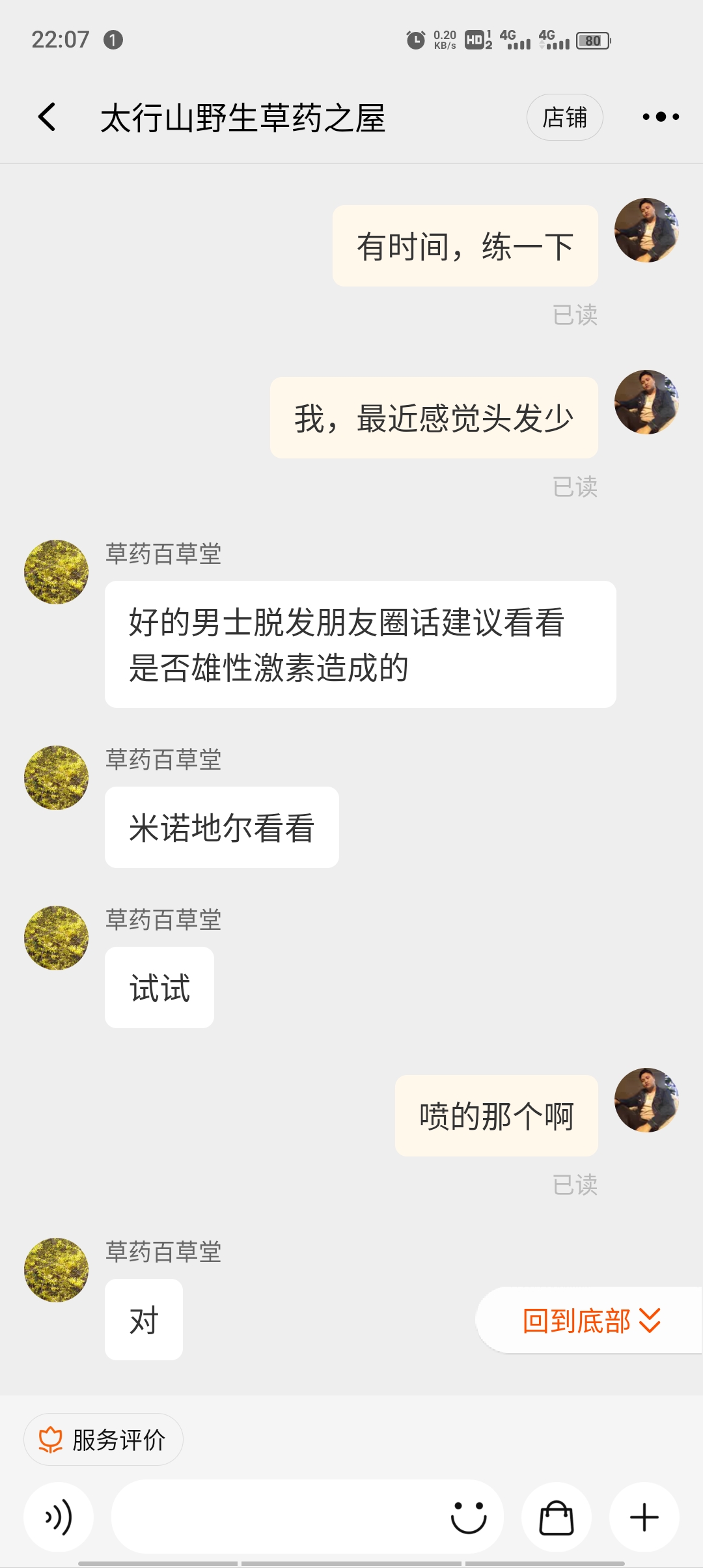The height and width of the screenshot is (1568, 703).
Task: Open the three-dot more menu
Action: click(660, 117)
